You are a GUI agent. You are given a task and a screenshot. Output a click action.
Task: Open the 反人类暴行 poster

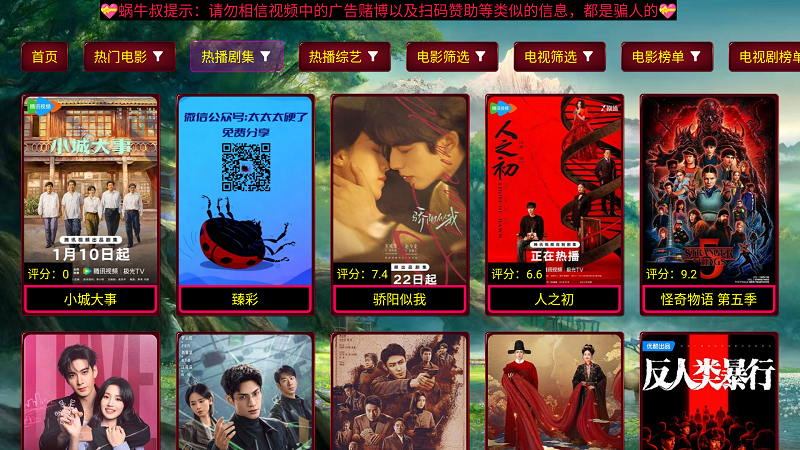click(x=709, y=391)
